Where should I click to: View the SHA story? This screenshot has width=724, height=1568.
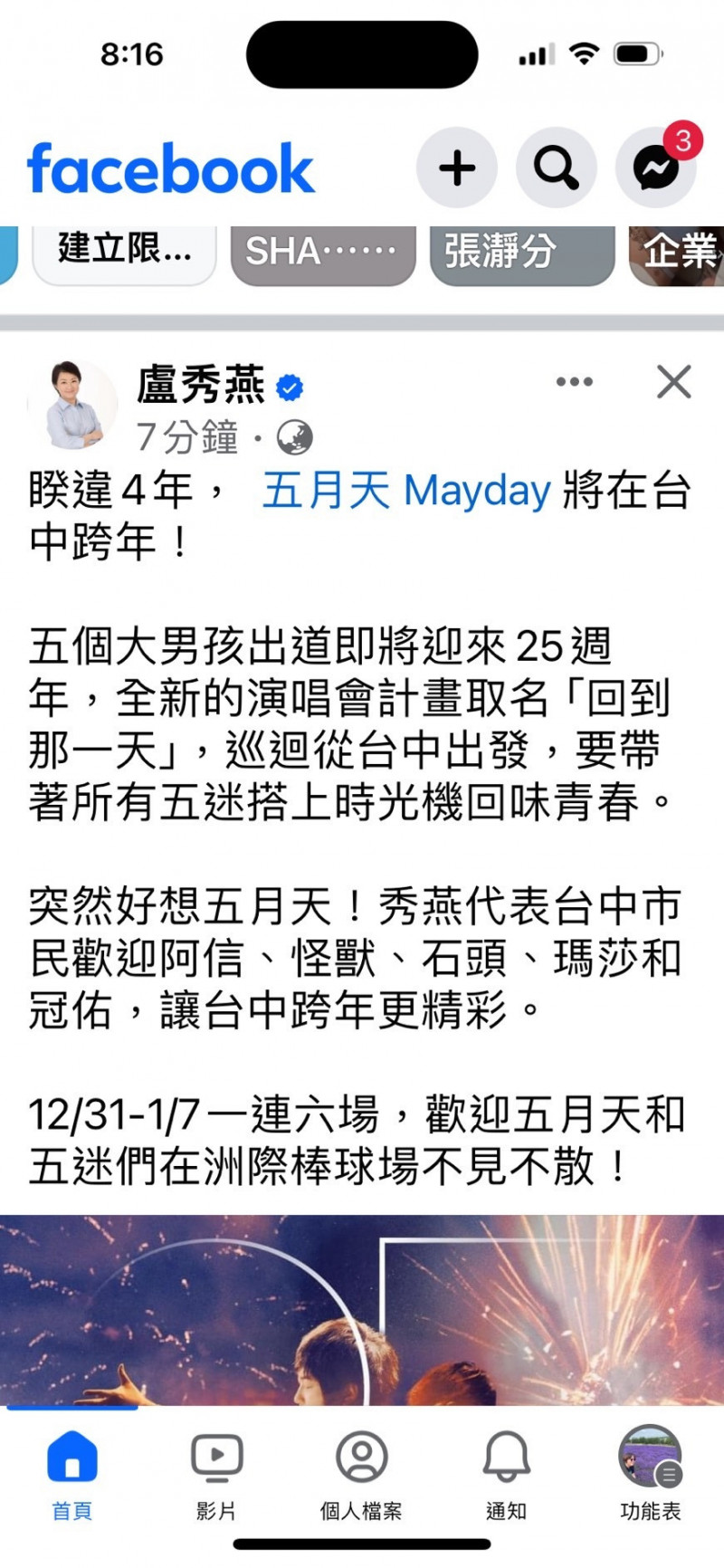click(323, 255)
